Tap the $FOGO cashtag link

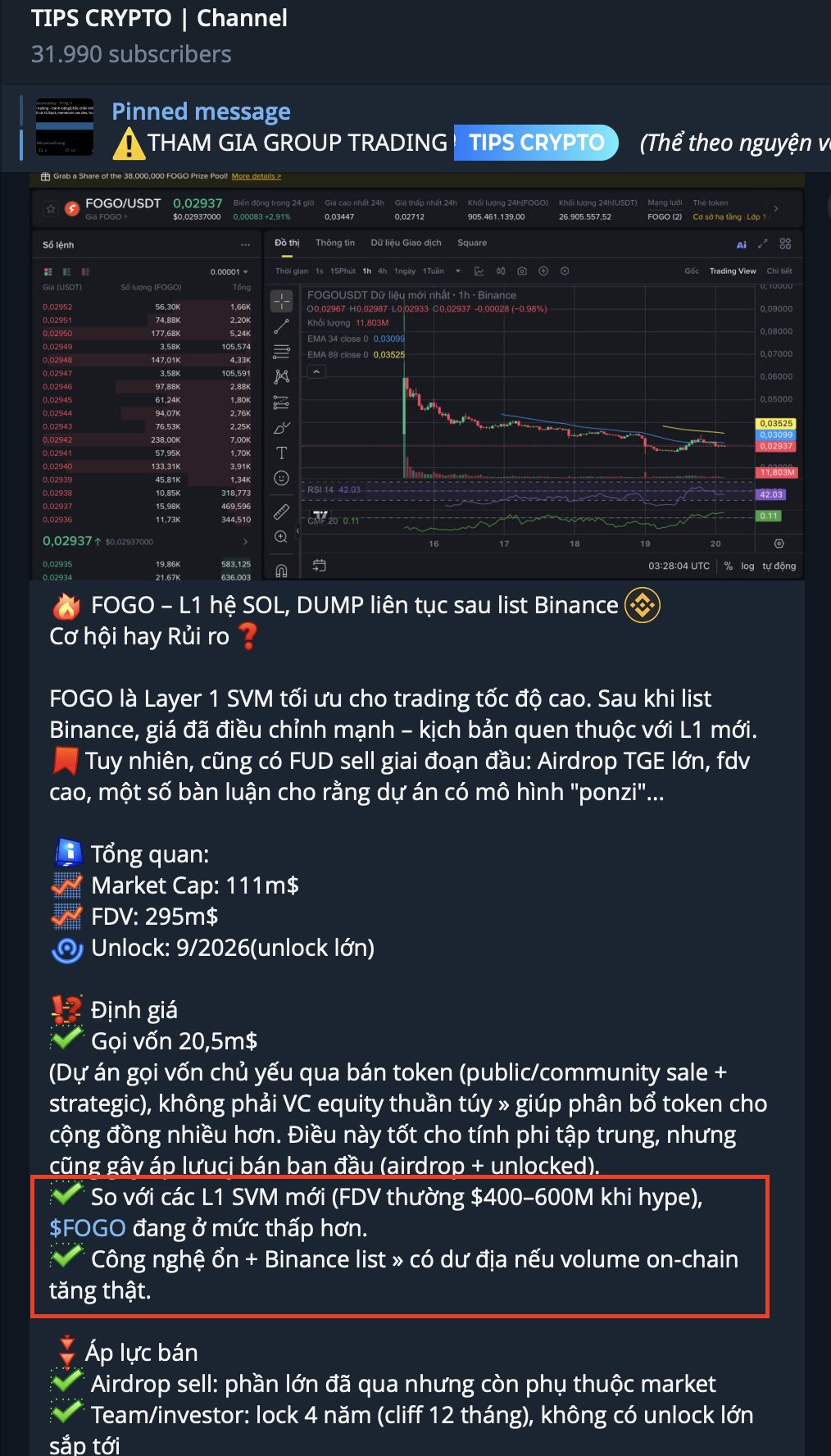88,1228
